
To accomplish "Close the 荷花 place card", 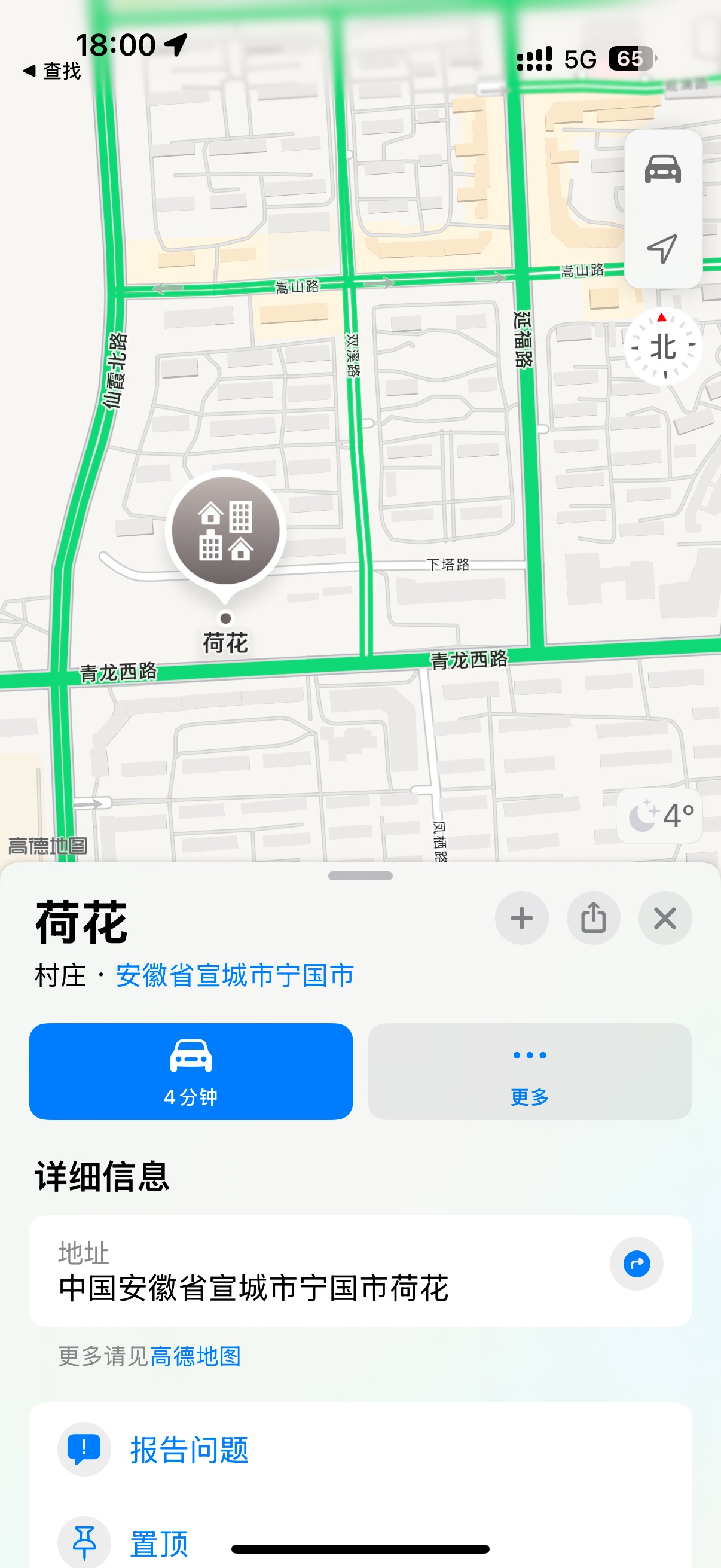I will point(665,918).
